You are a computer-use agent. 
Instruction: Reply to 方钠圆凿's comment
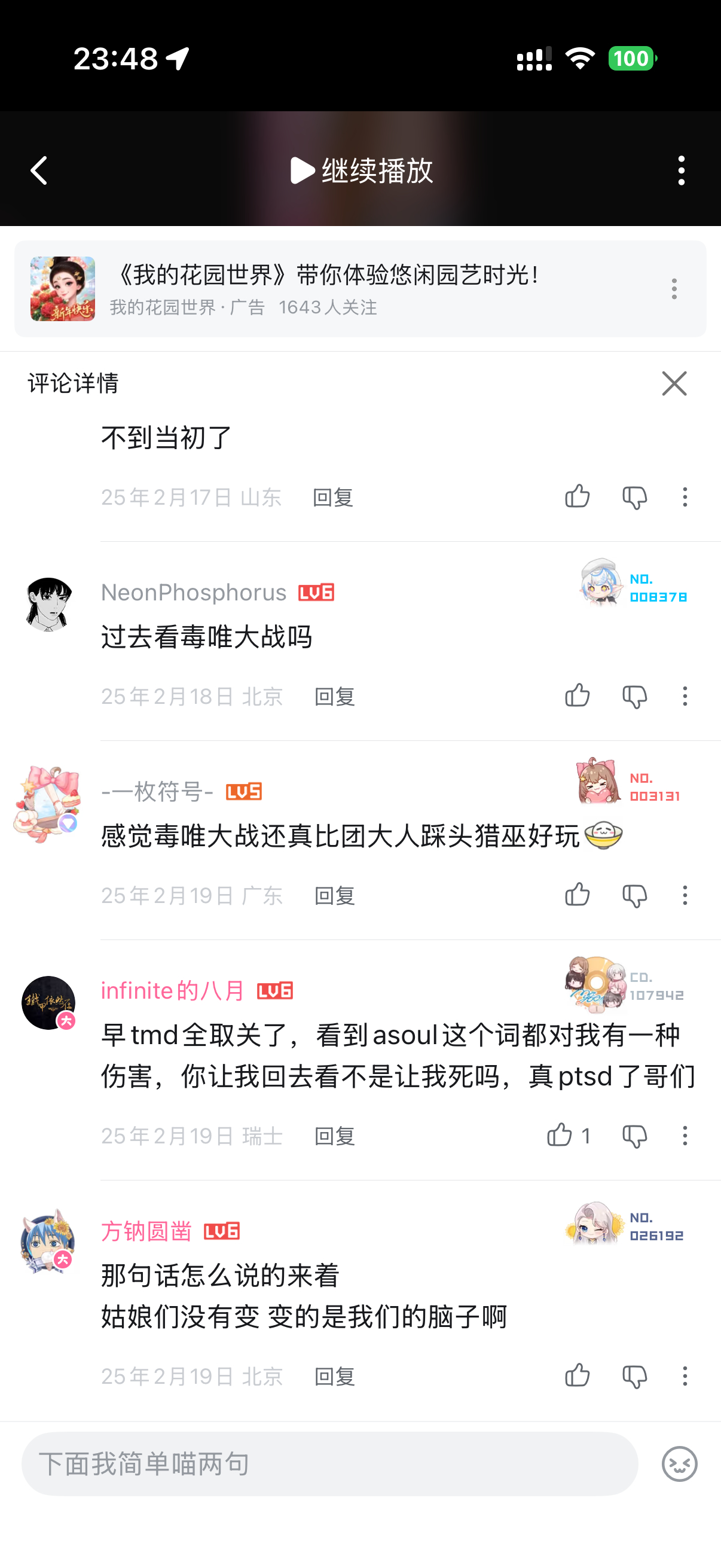334,1376
